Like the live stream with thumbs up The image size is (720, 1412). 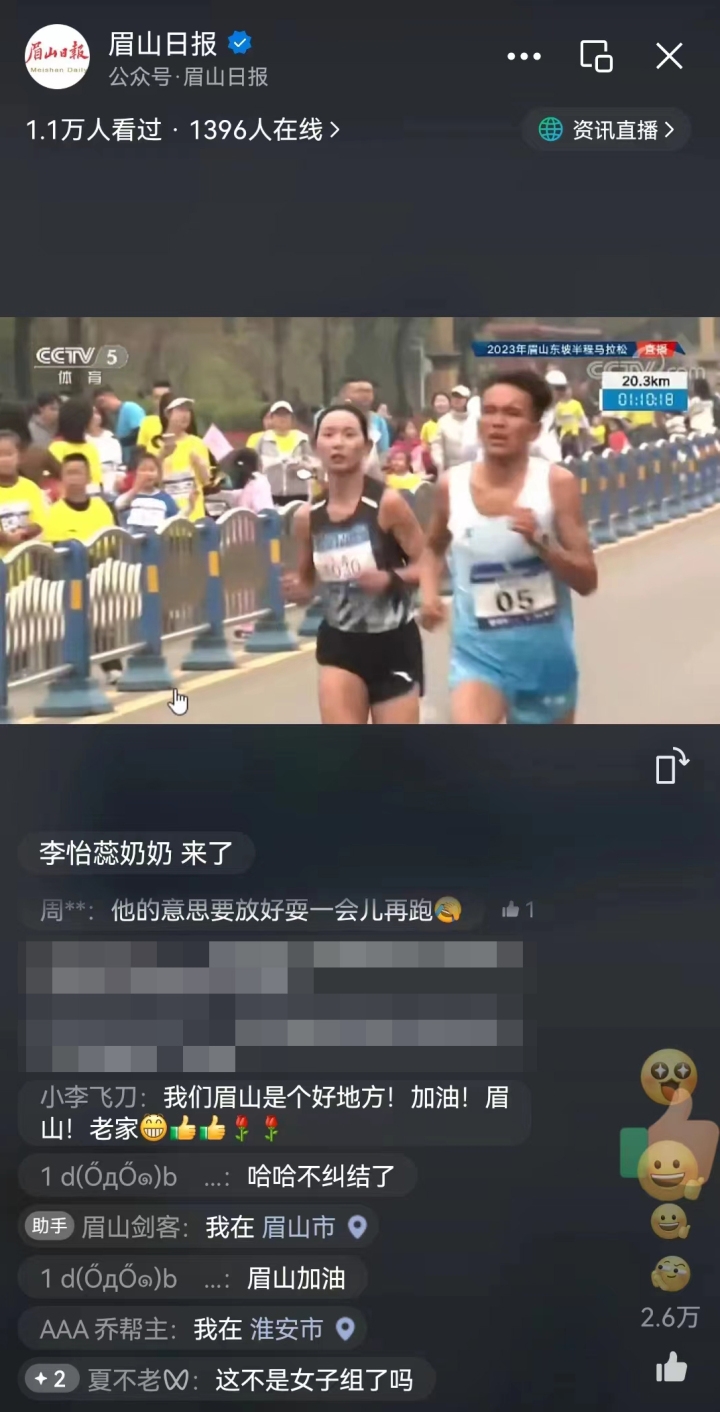coord(670,1368)
